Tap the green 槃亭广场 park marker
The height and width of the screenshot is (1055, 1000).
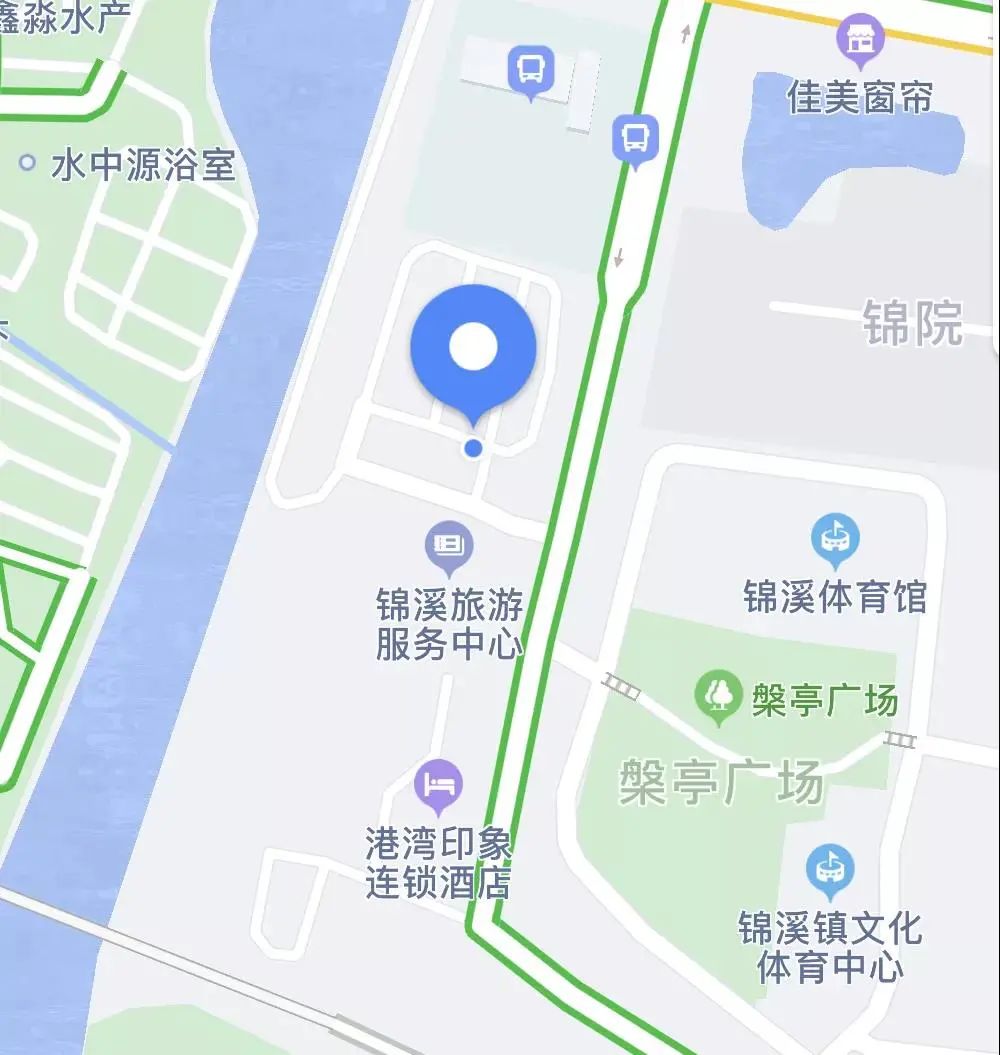pyautogui.click(x=719, y=696)
